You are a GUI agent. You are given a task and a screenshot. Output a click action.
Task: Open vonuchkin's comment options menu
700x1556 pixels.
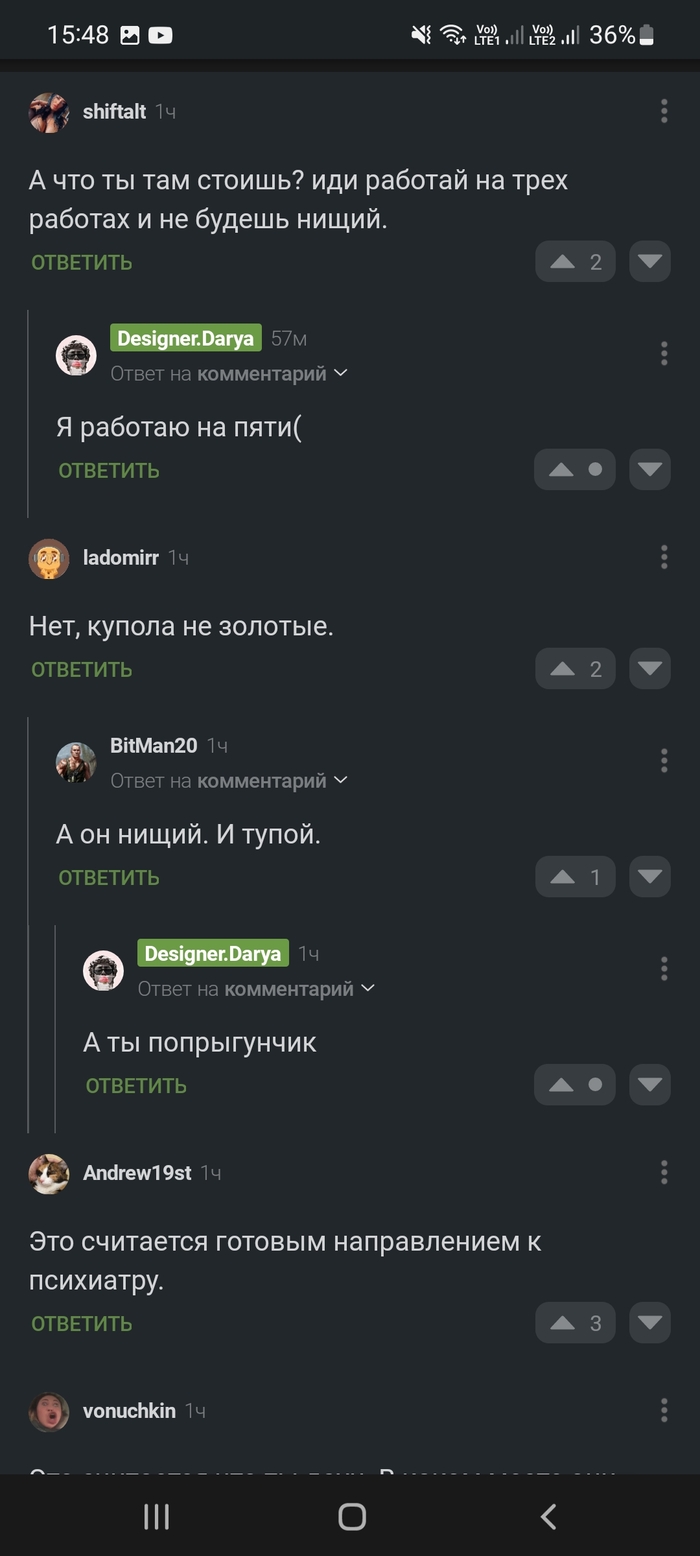(663, 1410)
